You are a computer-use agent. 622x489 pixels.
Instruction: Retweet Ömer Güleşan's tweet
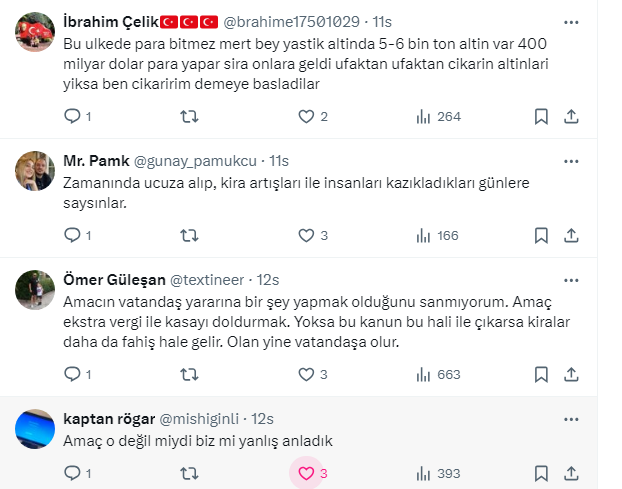pos(188,374)
